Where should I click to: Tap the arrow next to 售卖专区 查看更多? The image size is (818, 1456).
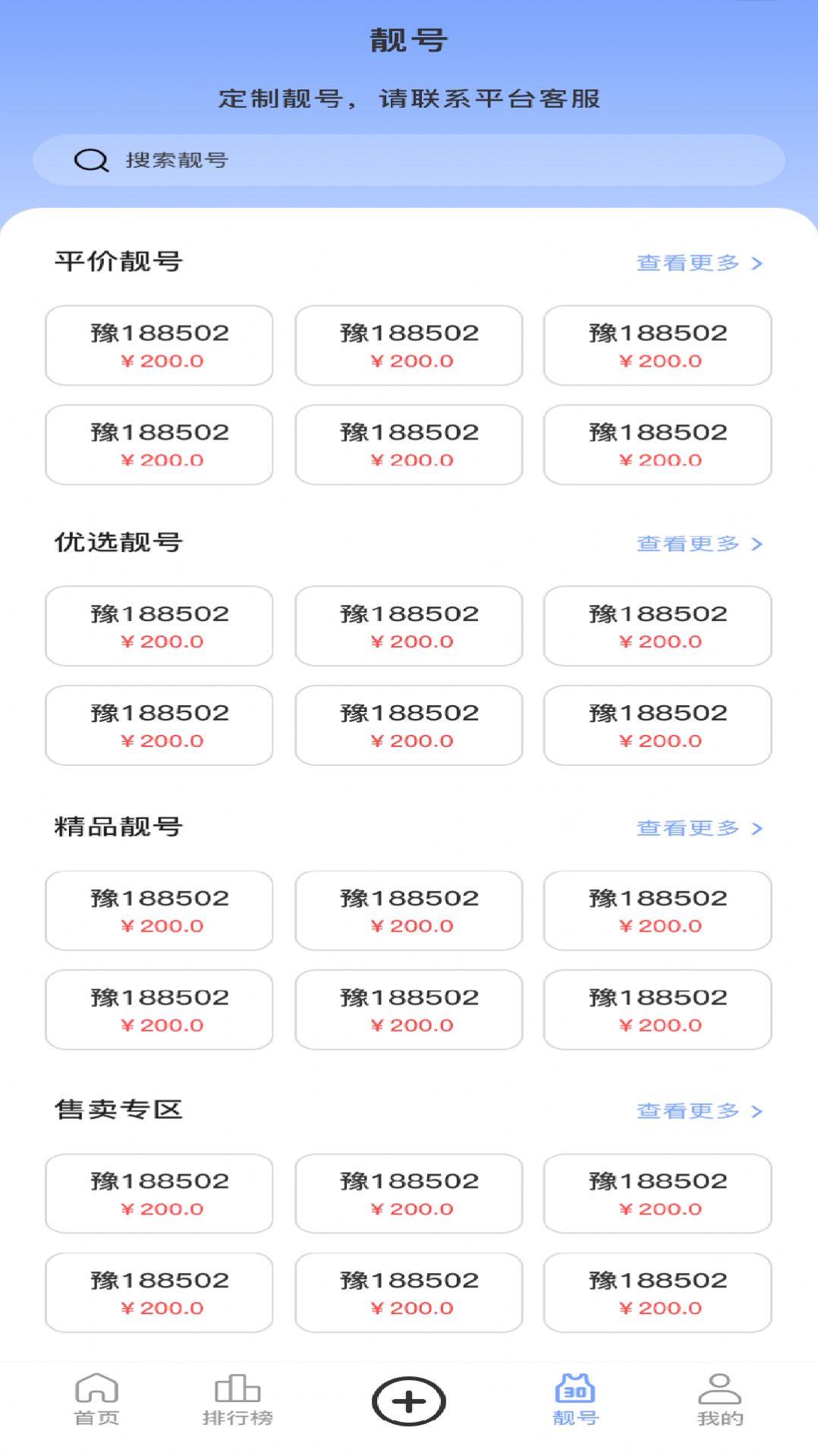[x=757, y=1111]
